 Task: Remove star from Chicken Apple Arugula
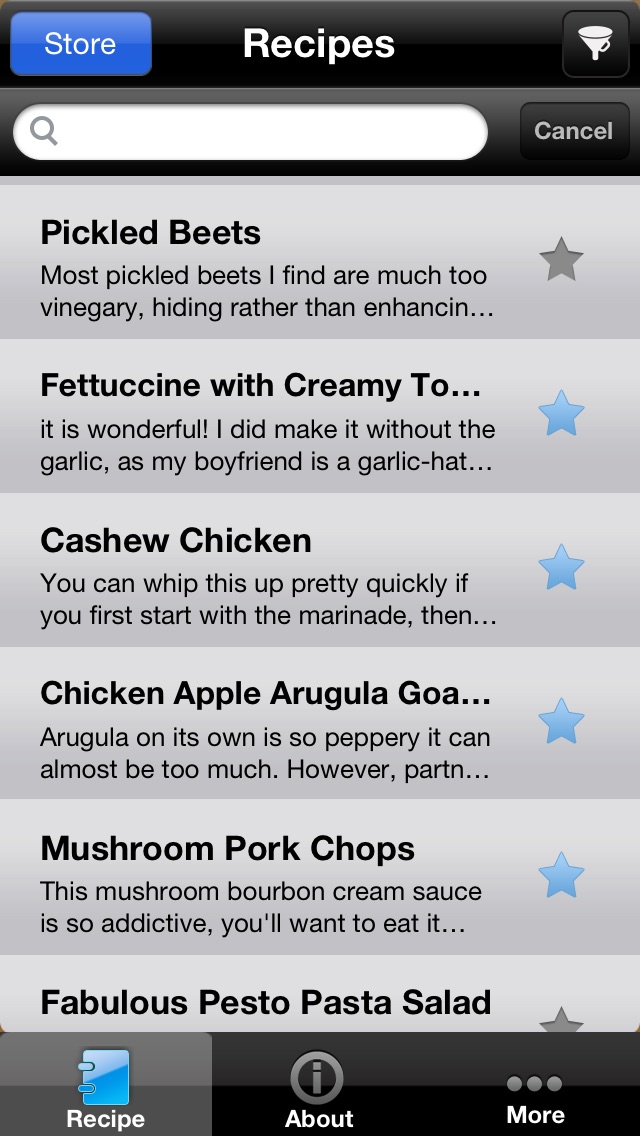pos(561,721)
